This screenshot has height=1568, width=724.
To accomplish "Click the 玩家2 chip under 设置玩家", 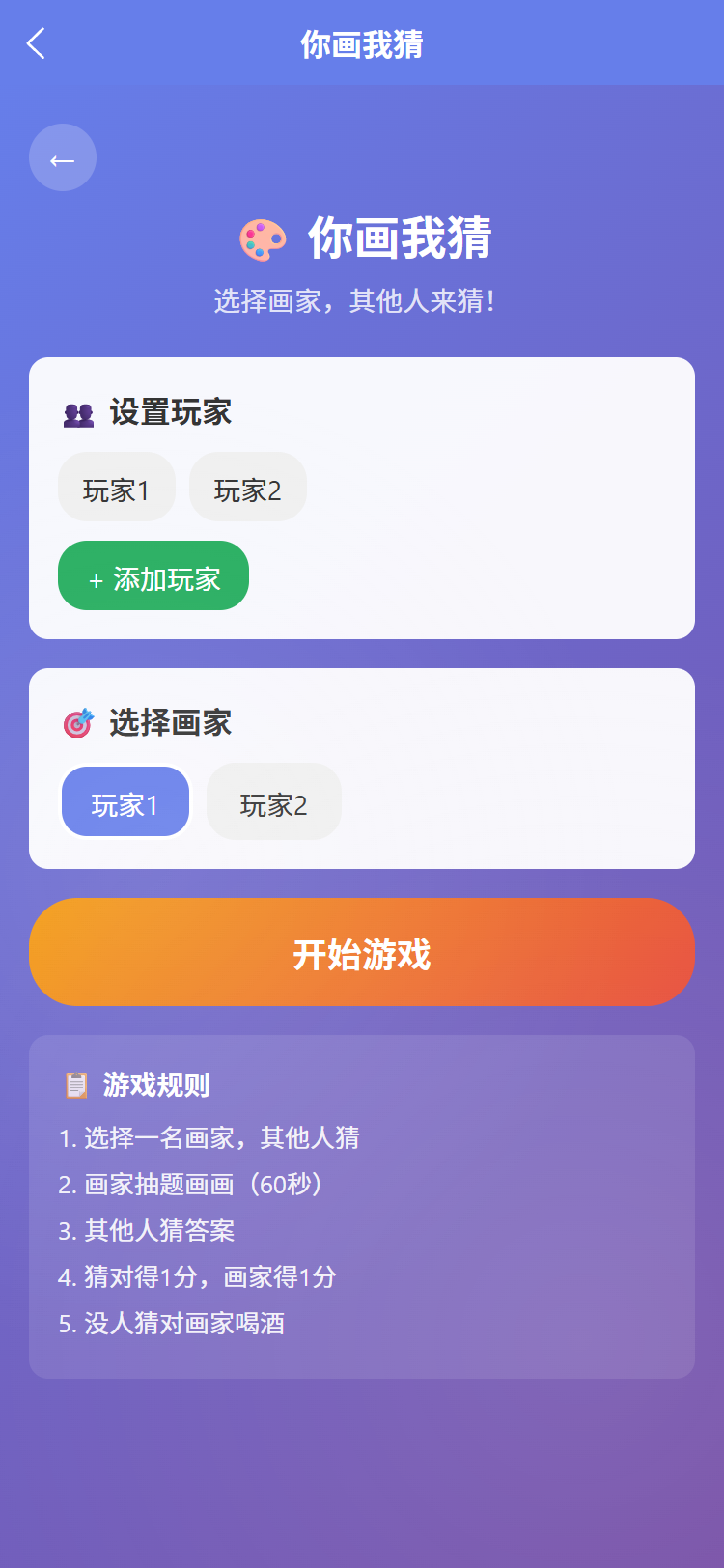I will [x=248, y=488].
